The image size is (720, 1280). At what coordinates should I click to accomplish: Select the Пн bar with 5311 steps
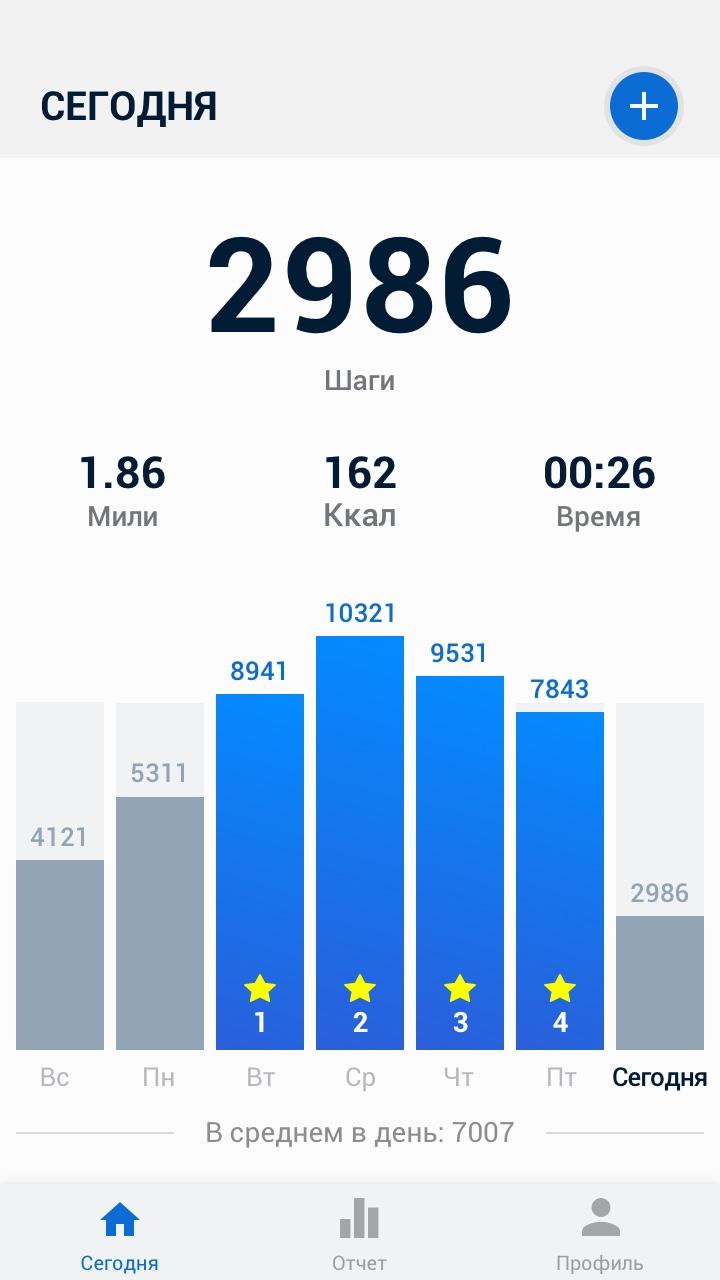click(160, 922)
